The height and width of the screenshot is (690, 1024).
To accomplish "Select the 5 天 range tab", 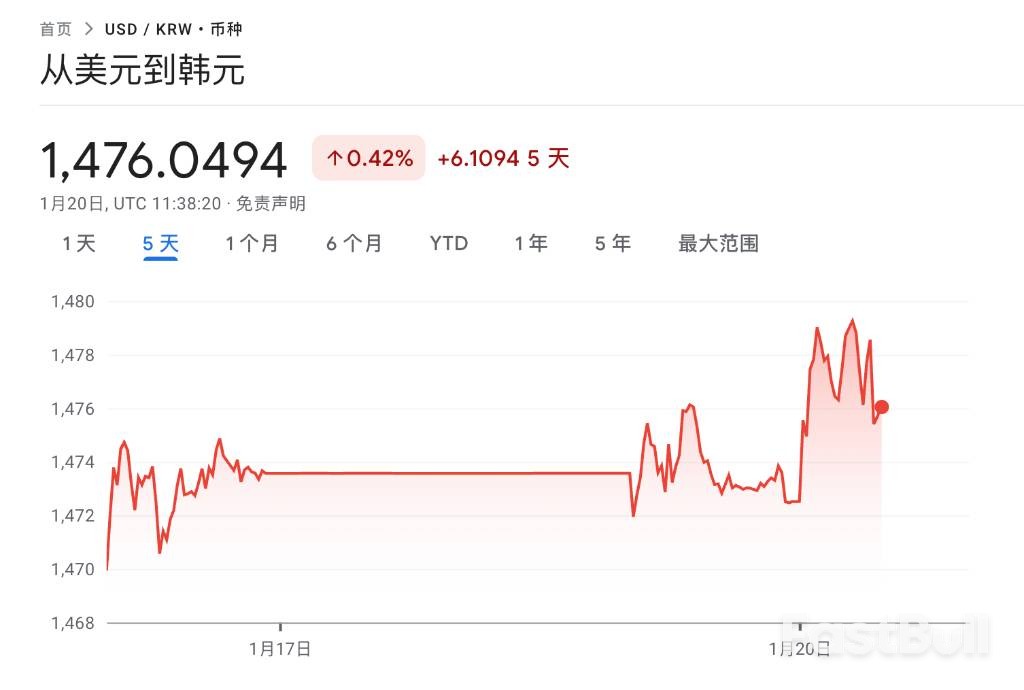I will 160,243.
